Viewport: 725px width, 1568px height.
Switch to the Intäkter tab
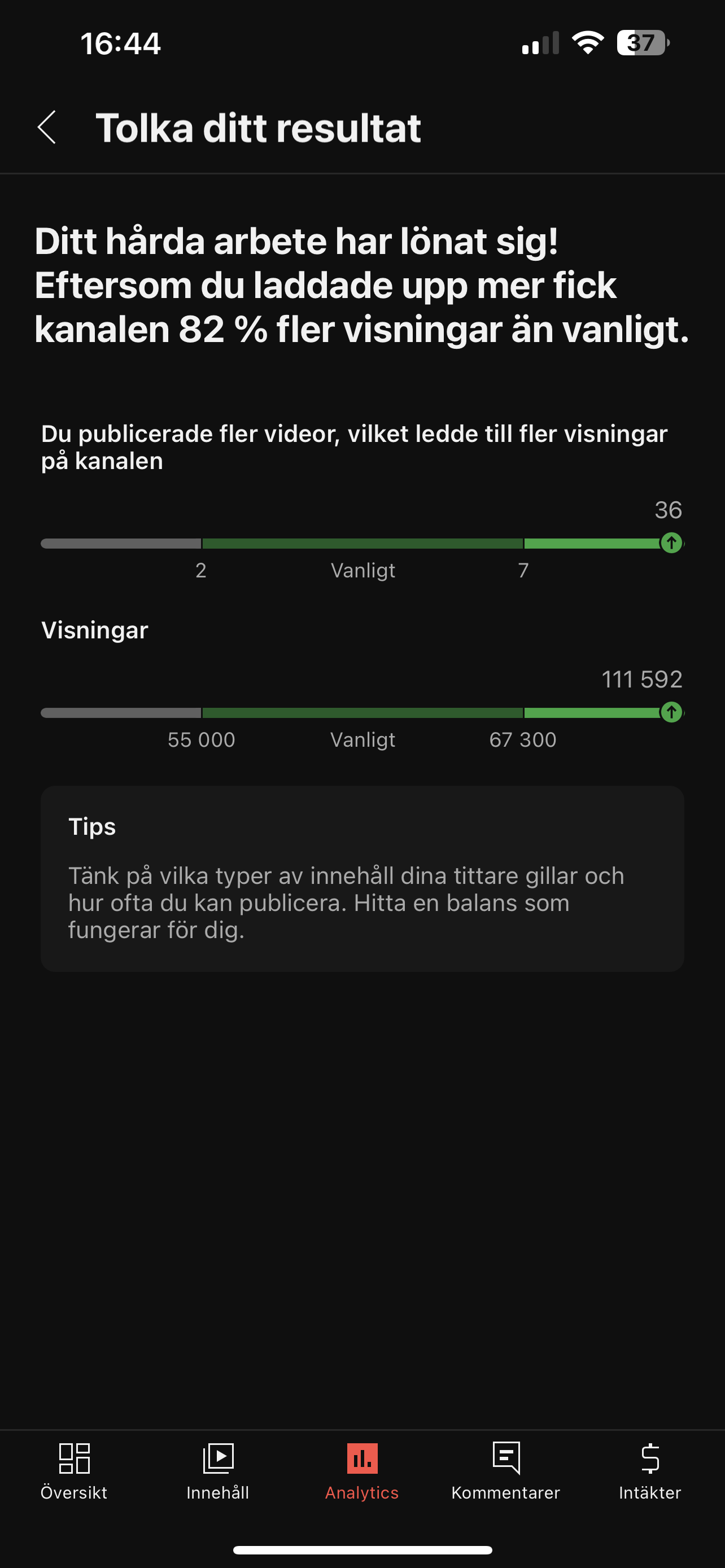650,1471
